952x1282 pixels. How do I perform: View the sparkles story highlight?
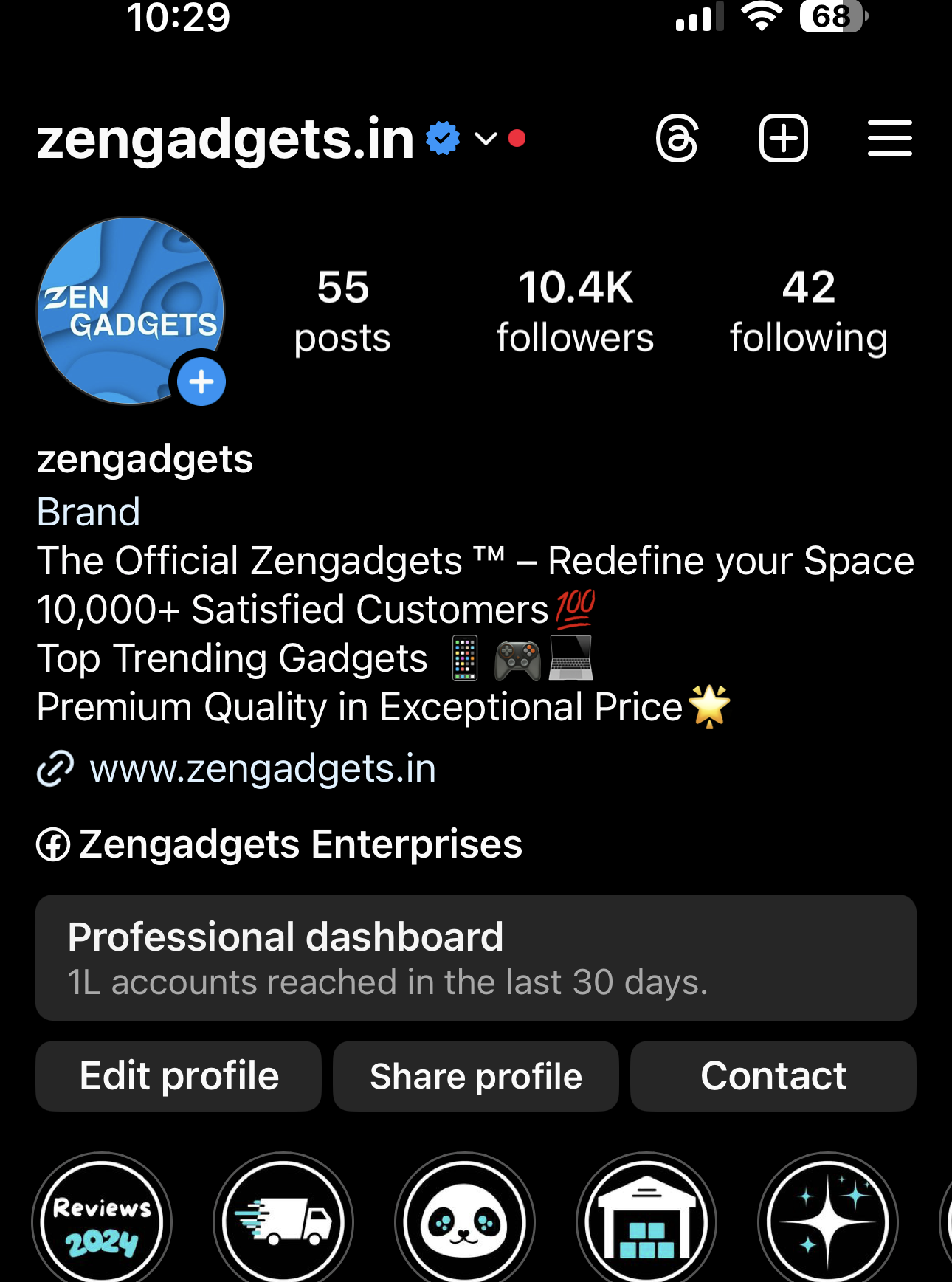point(827,1221)
